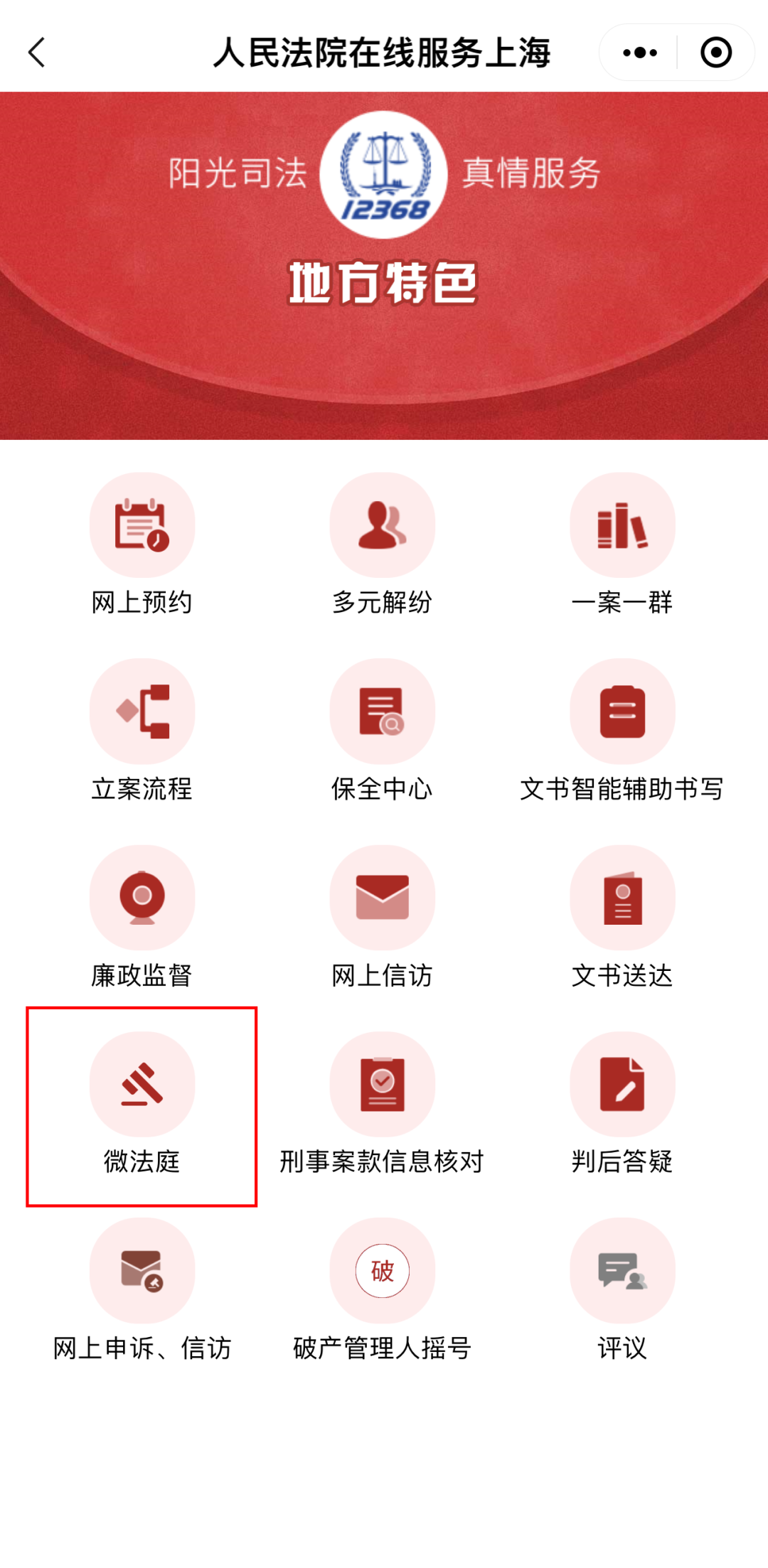
Task: Close the mini program with the circle button
Action: (715, 53)
